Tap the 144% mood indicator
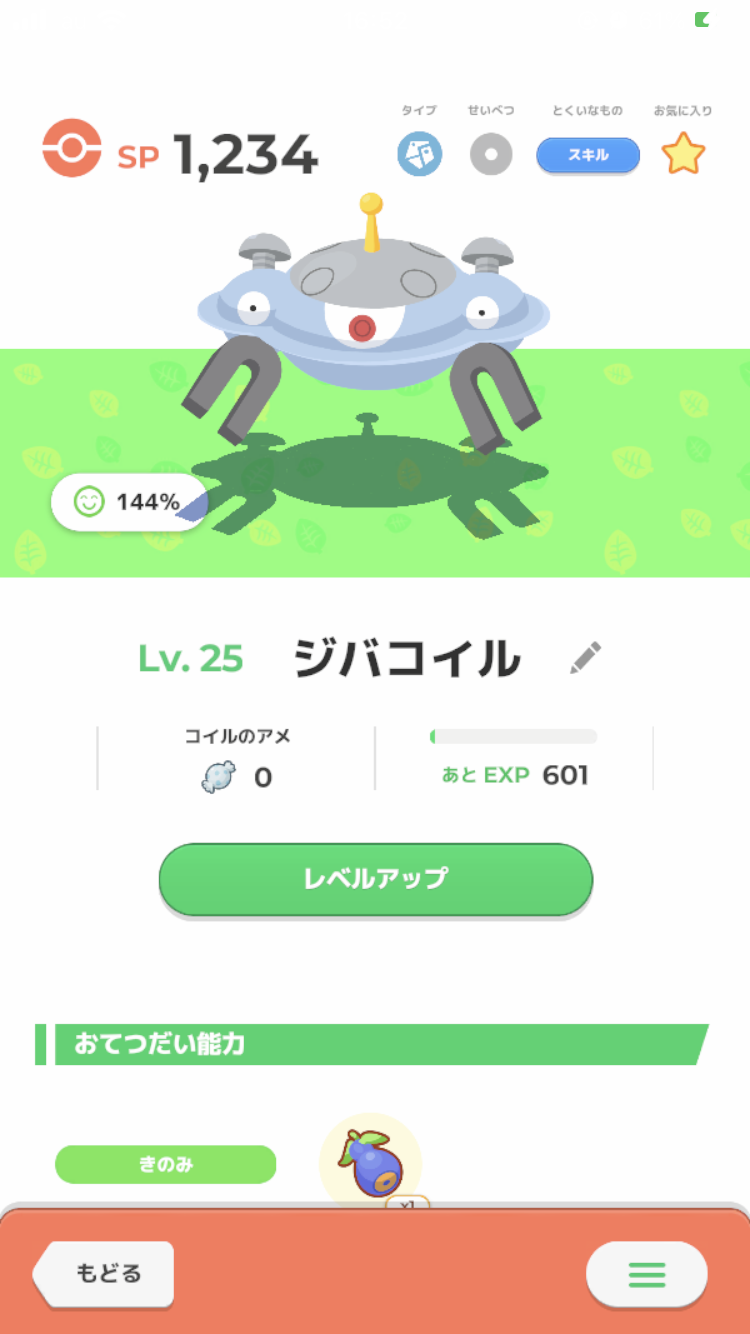Screen dimensions: 750x1334 pos(128,502)
